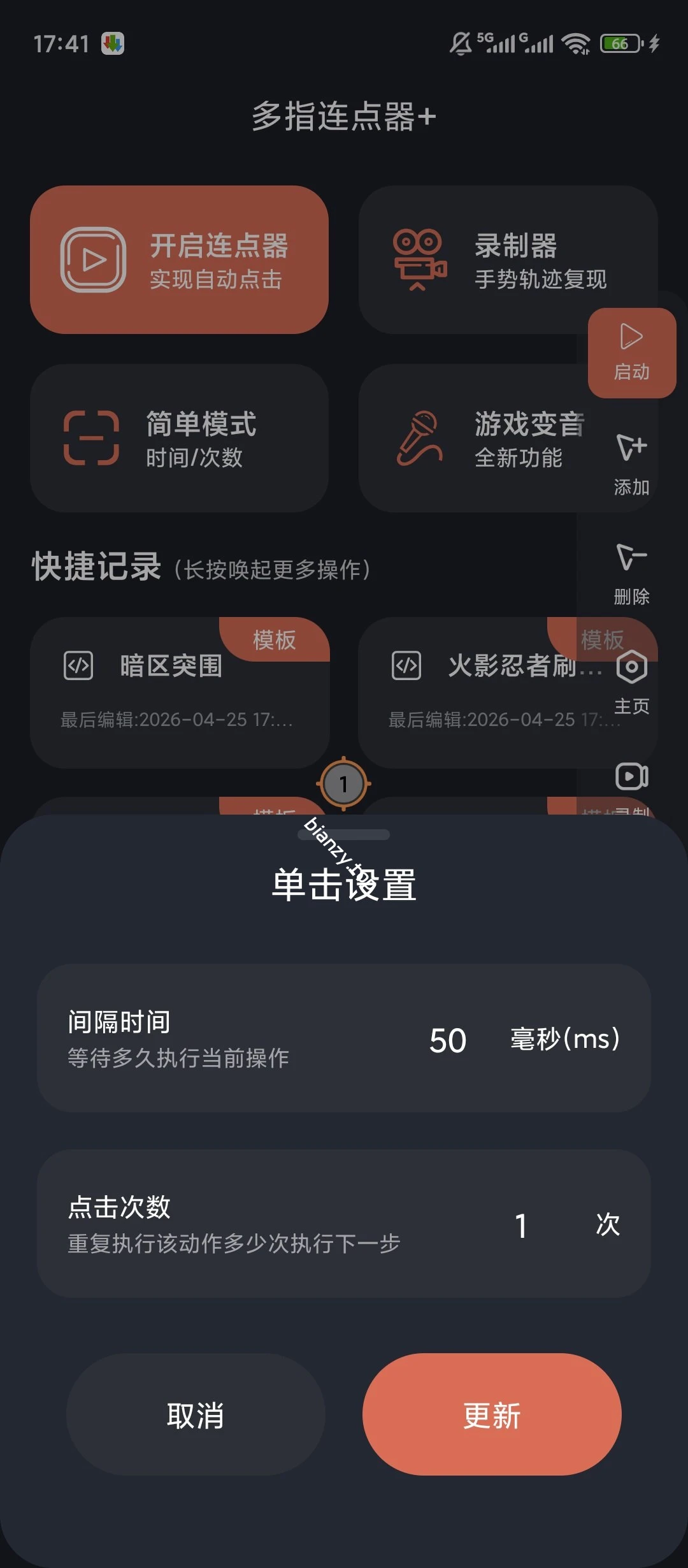Edit the 间隔时间 interval value 50
Screen dimensions: 688x1568
(x=448, y=1039)
